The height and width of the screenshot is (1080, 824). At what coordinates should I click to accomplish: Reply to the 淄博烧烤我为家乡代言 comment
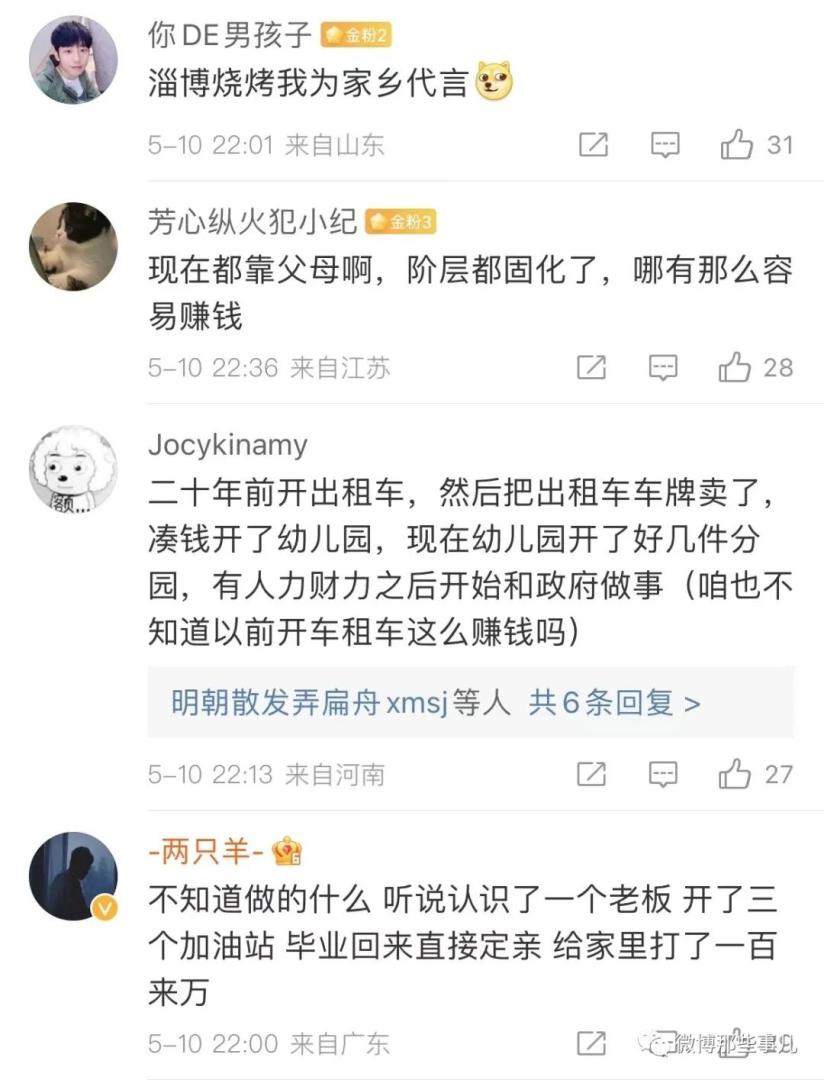pos(665,145)
